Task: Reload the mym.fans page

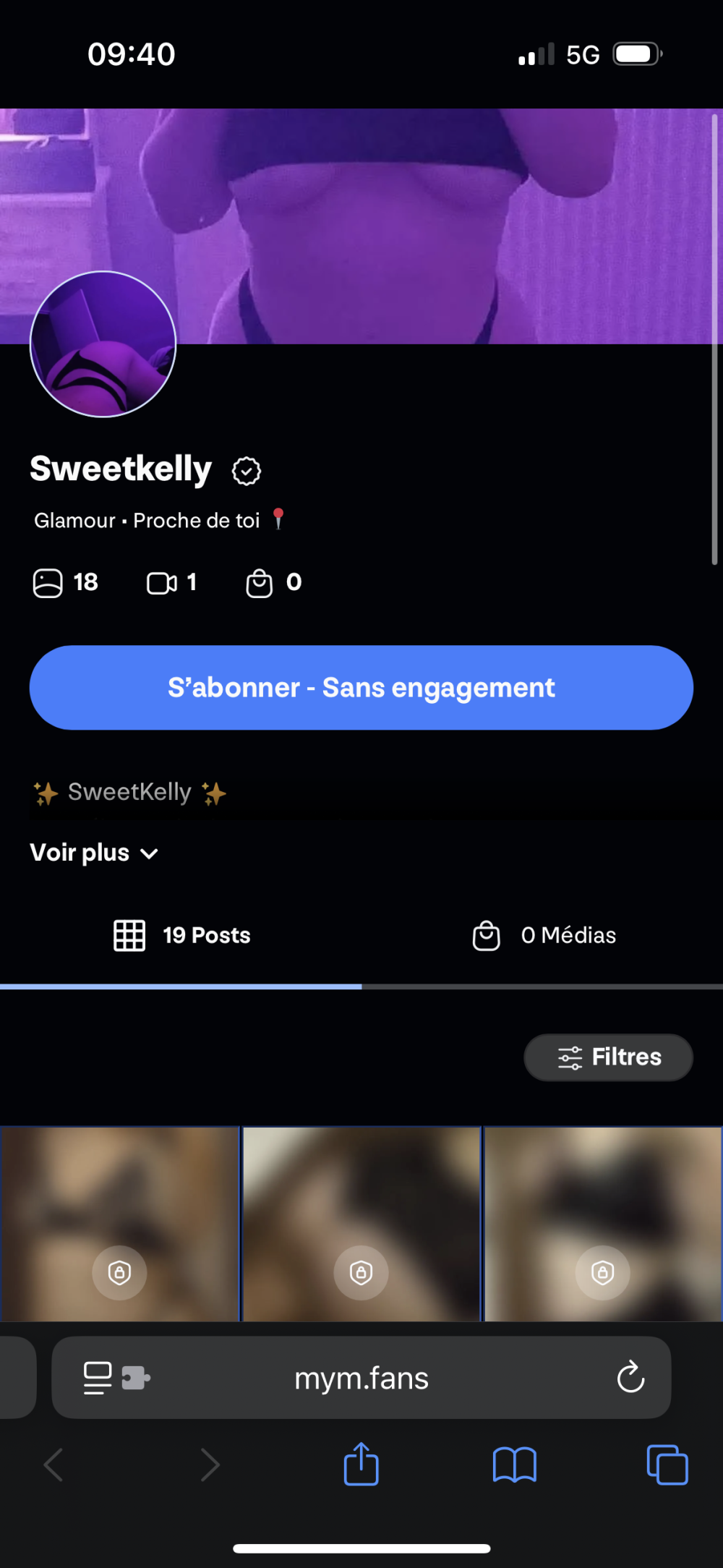Action: tap(630, 1377)
